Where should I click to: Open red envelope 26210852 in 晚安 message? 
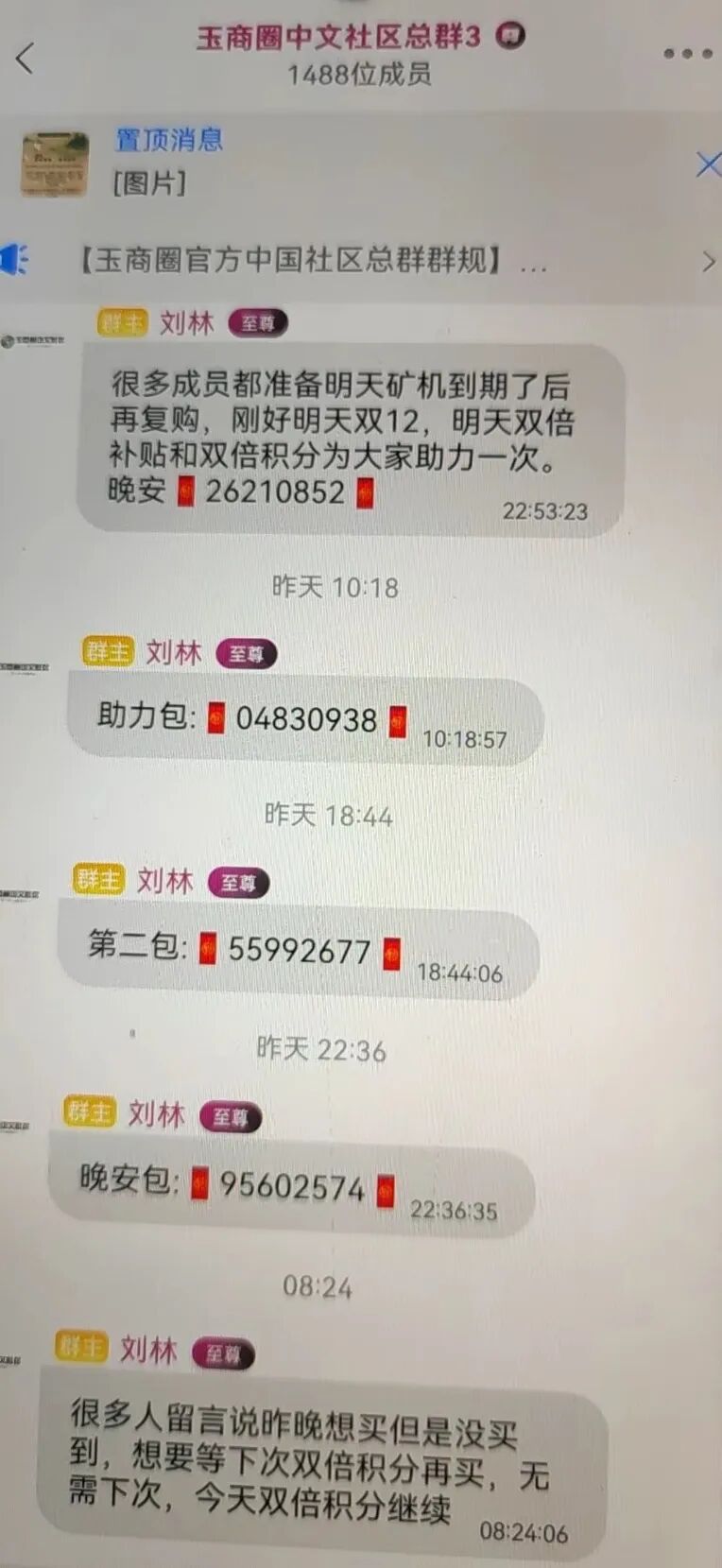(x=186, y=492)
